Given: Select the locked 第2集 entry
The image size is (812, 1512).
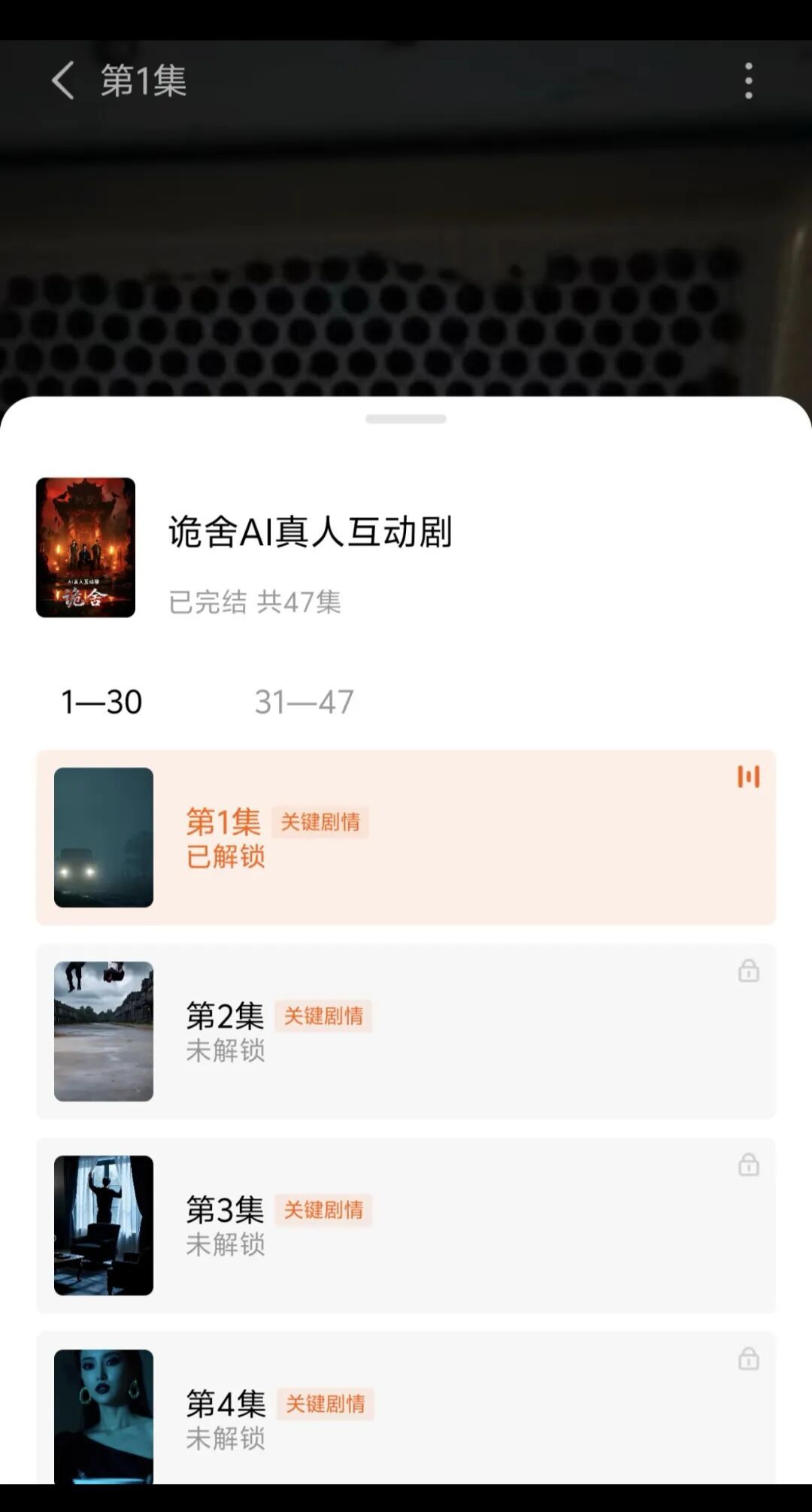Looking at the screenshot, I should 406,1031.
